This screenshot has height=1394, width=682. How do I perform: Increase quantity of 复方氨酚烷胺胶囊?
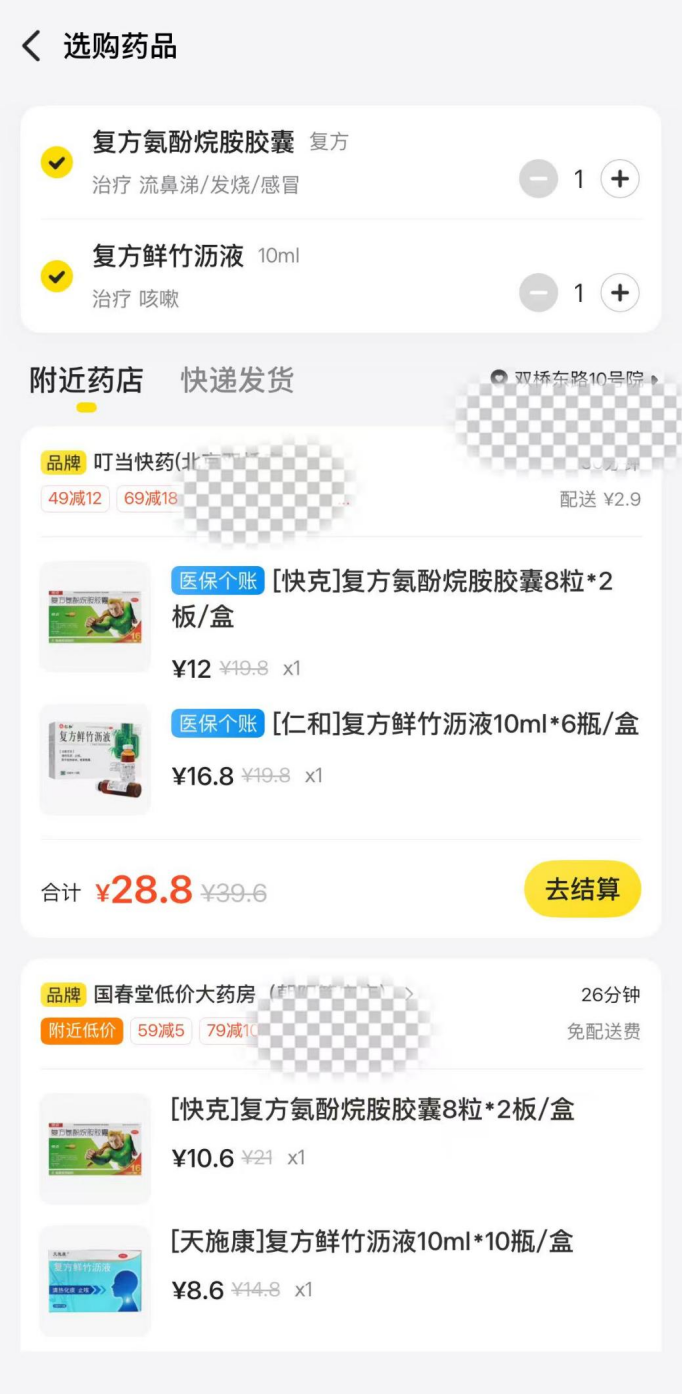click(619, 179)
